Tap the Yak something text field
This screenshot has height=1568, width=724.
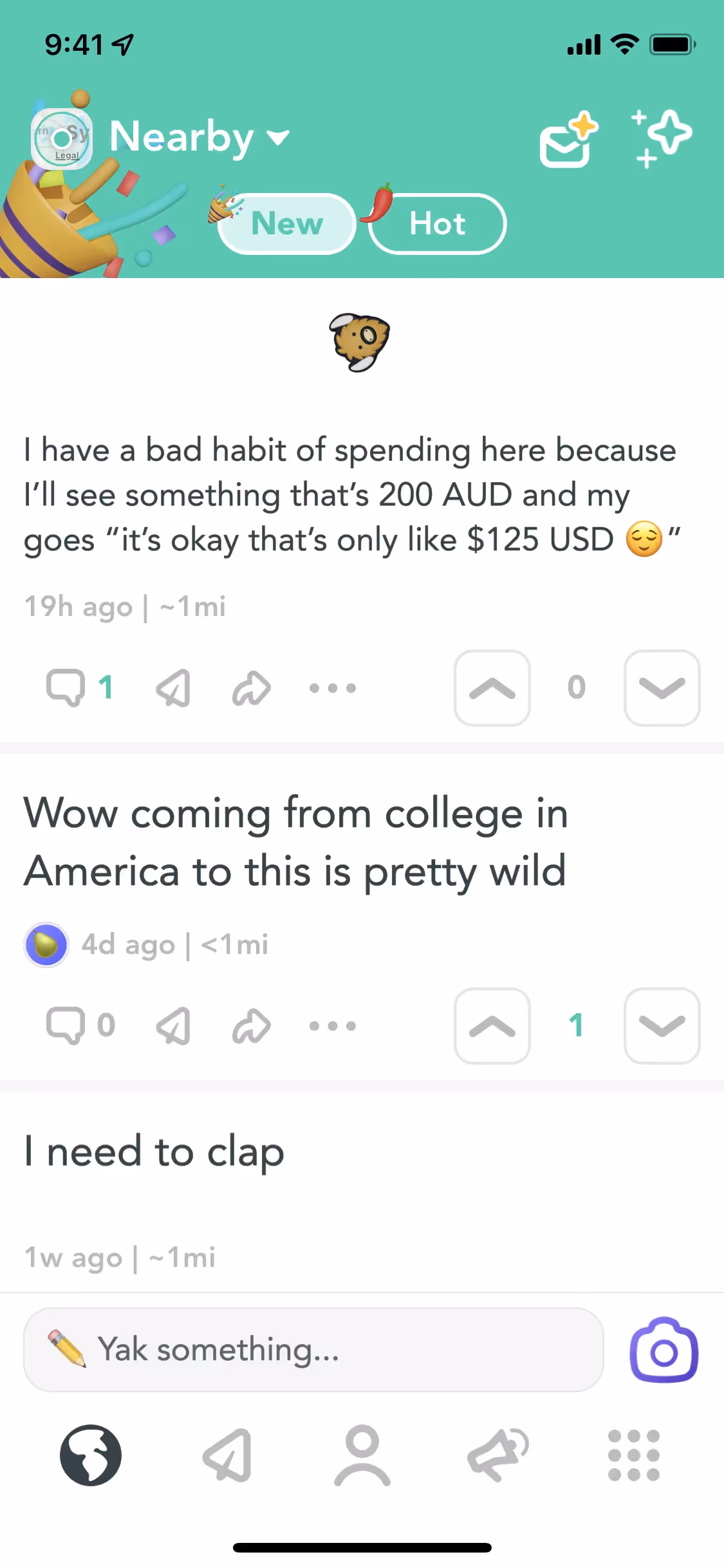(x=313, y=1349)
